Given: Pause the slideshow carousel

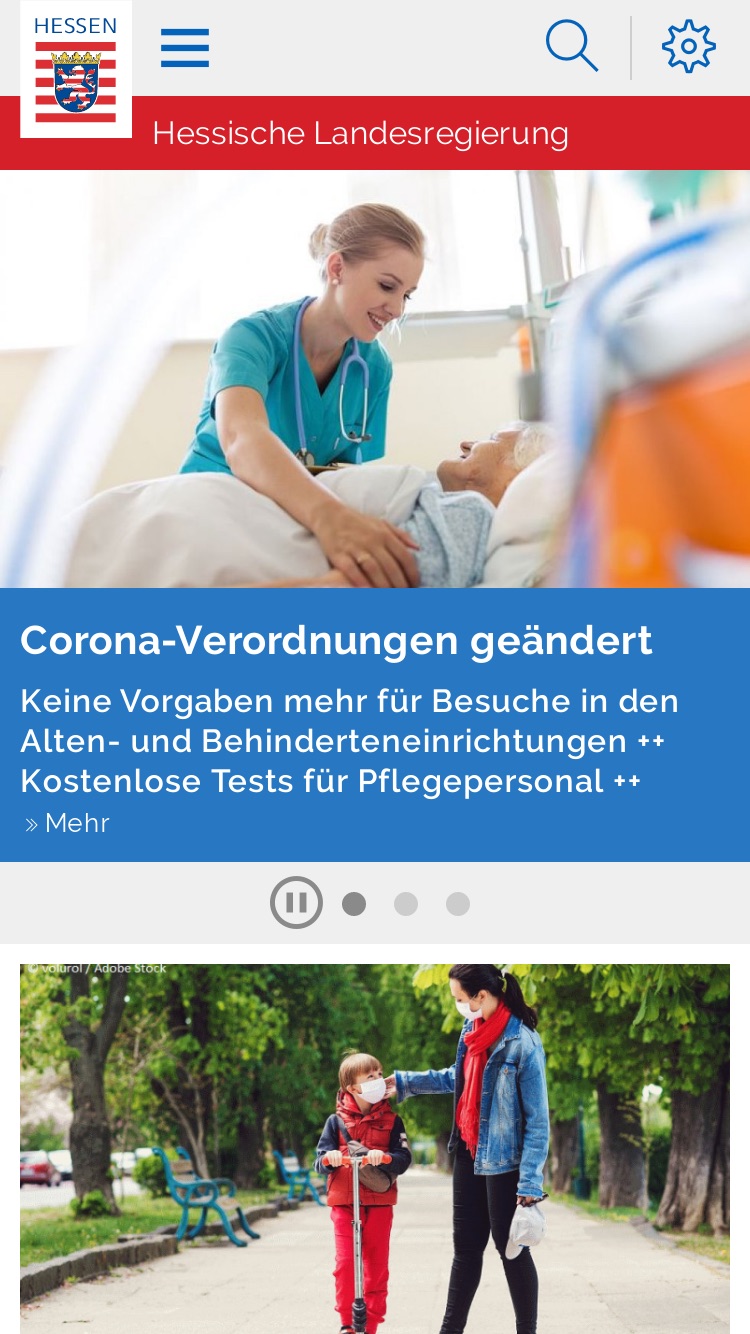Looking at the screenshot, I should tap(296, 903).
